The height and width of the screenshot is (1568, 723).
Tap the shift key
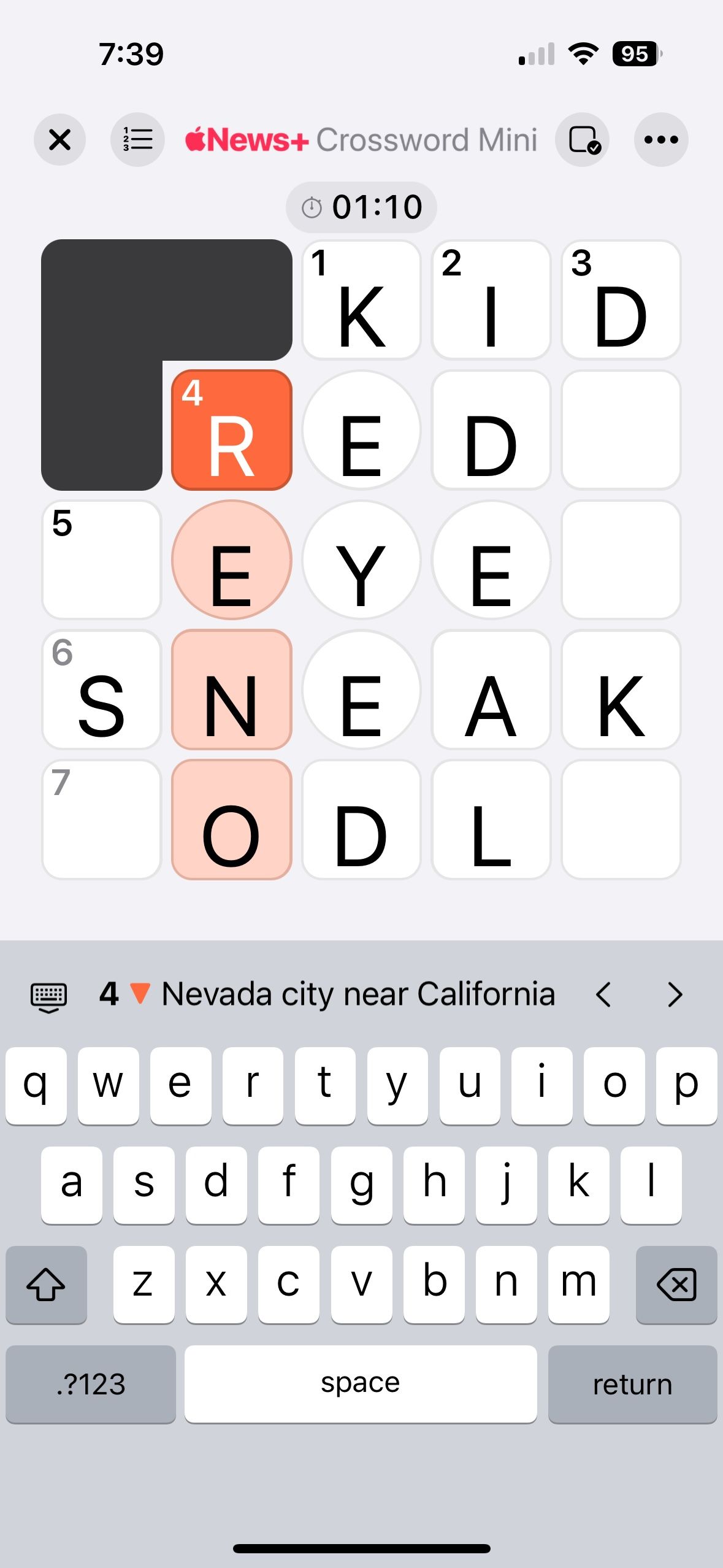coord(46,1284)
